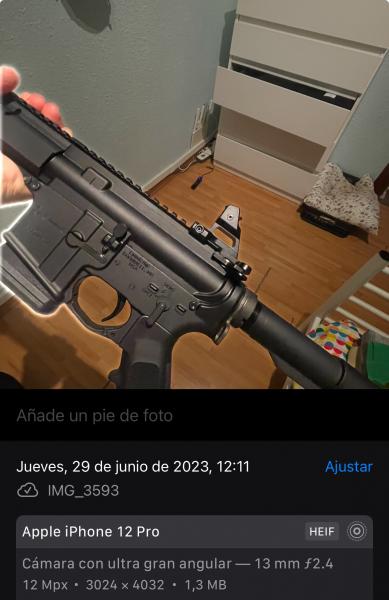The height and width of the screenshot is (600, 389).
Task: Tap Ajustar to change the date
Action: click(348, 467)
